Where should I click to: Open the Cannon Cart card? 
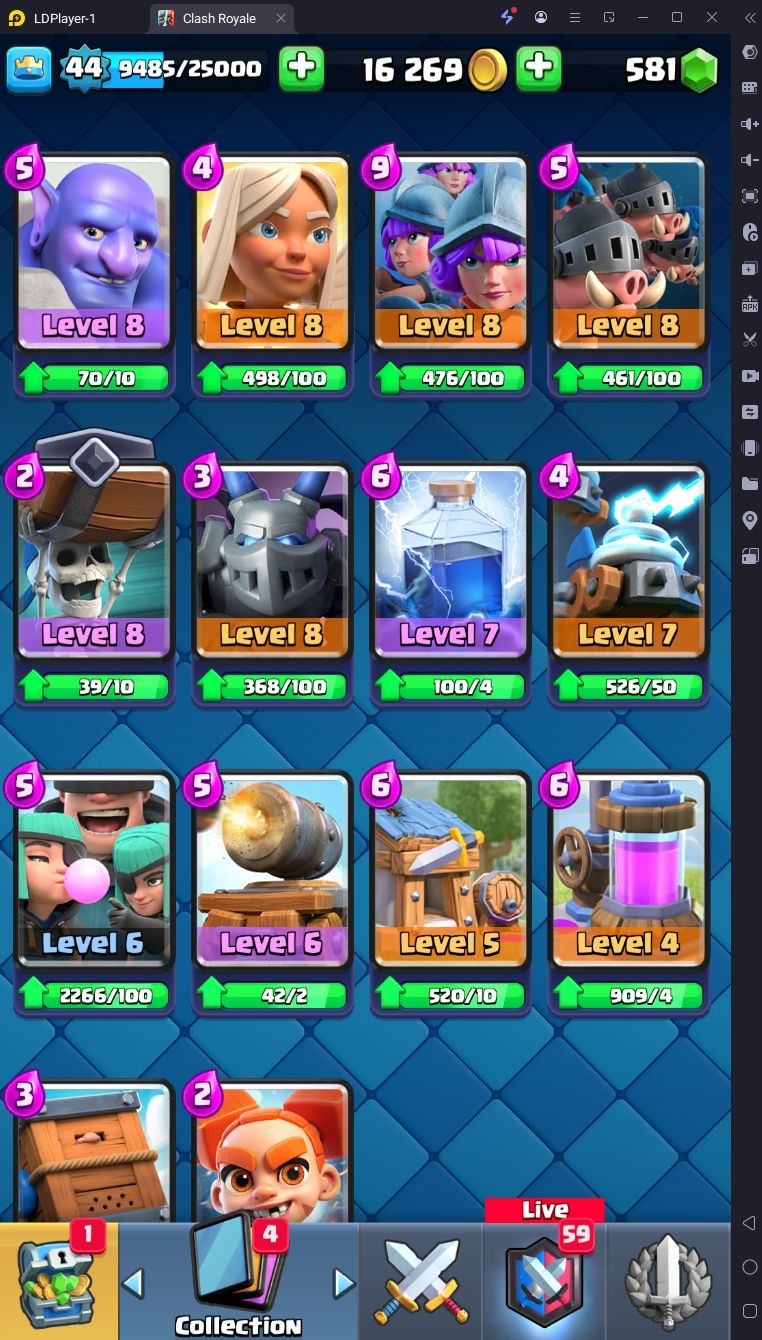coord(272,873)
